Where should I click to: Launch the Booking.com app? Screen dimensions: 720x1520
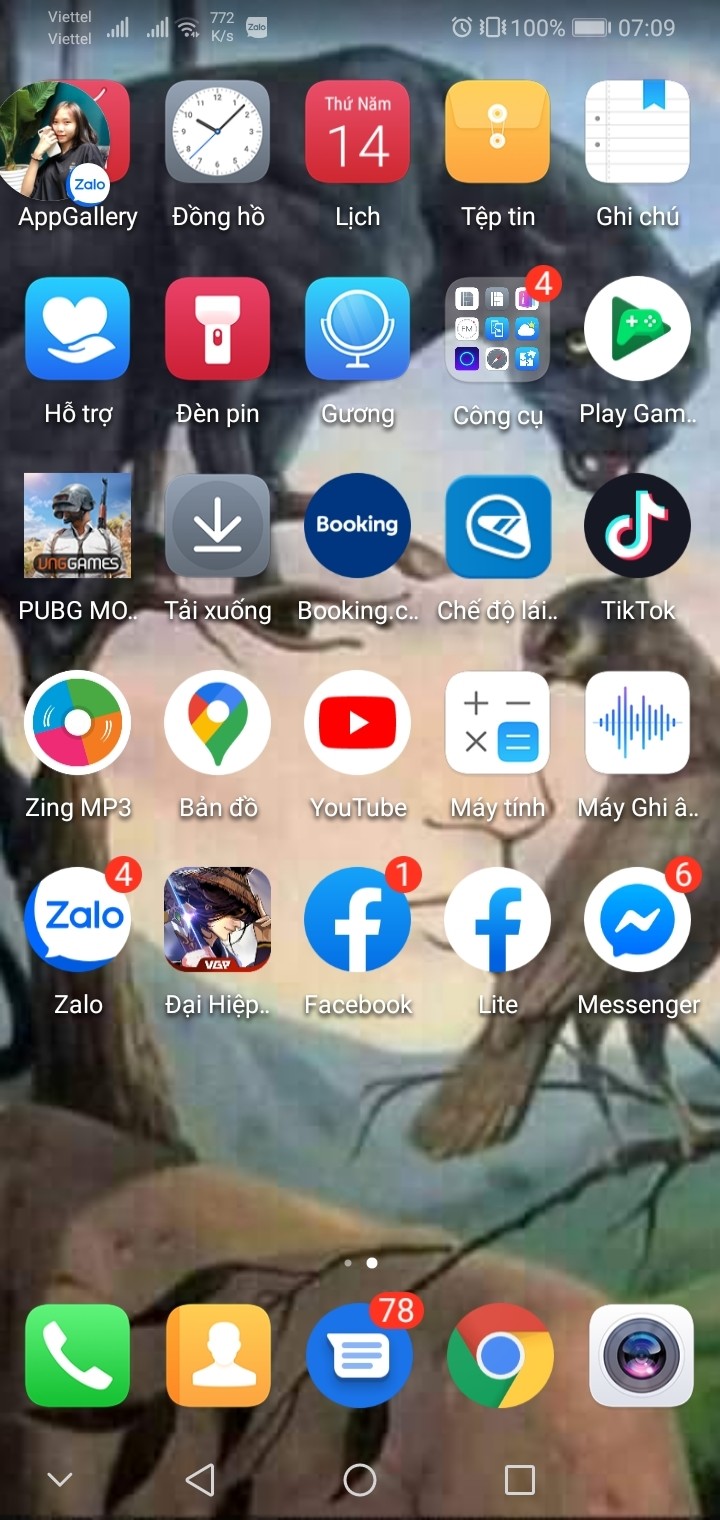357,526
